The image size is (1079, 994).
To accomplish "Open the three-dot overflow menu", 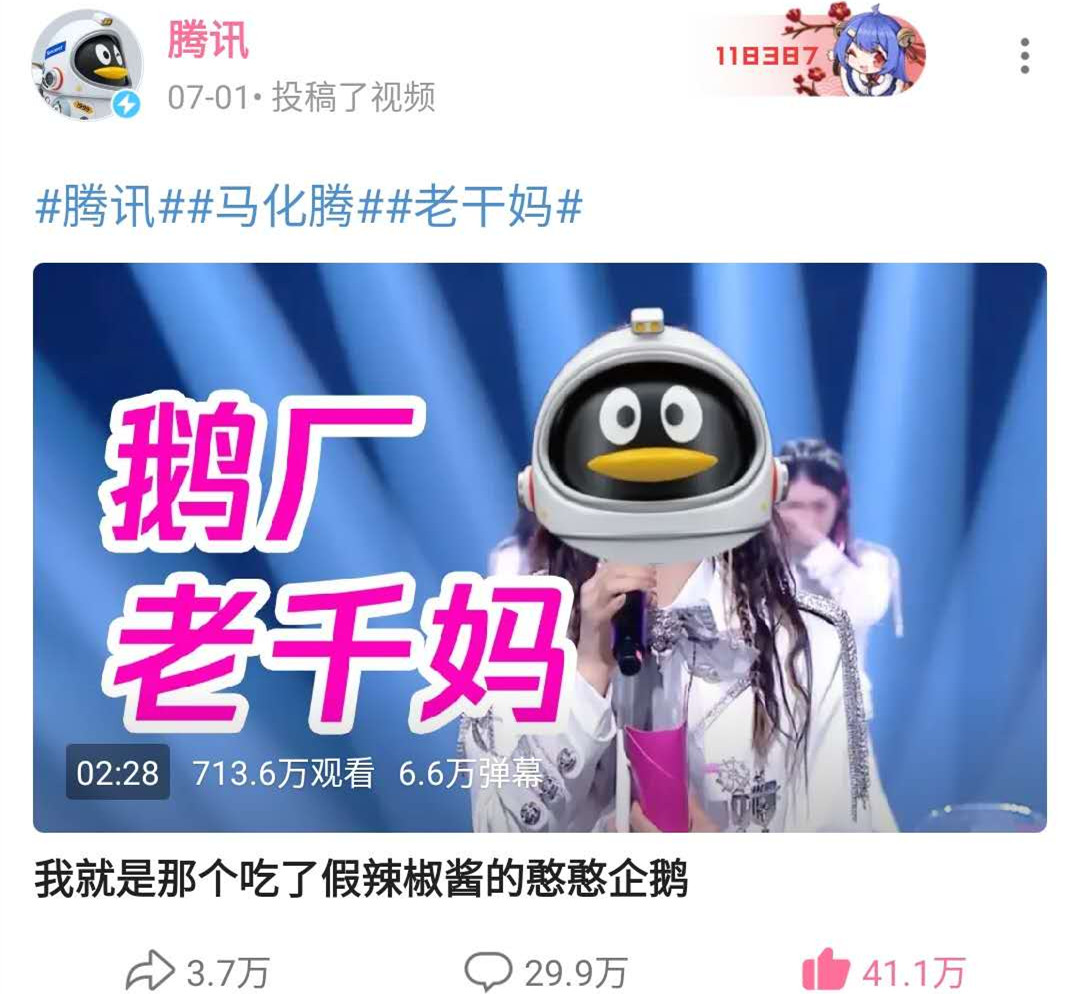I will click(1024, 57).
